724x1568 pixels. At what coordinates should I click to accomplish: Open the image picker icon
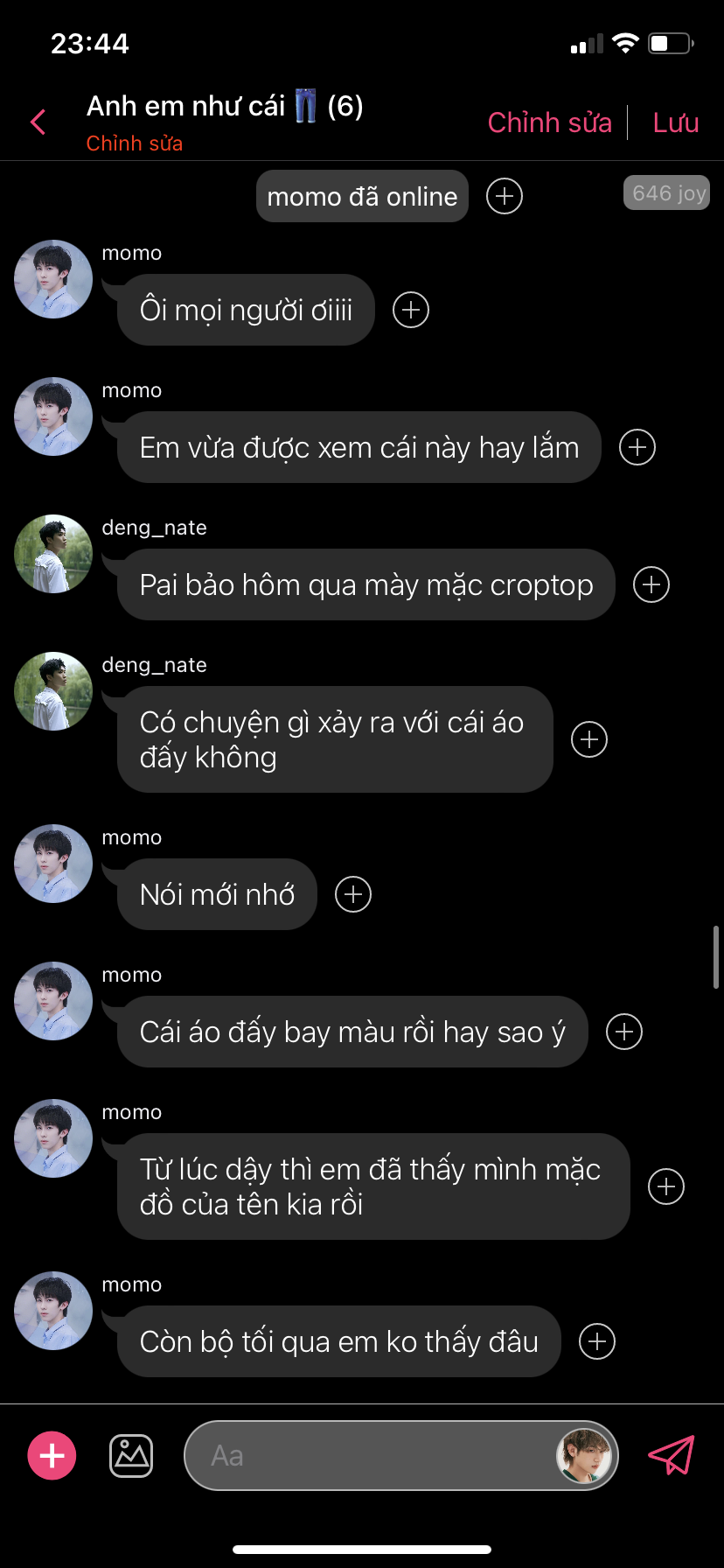point(131,1456)
